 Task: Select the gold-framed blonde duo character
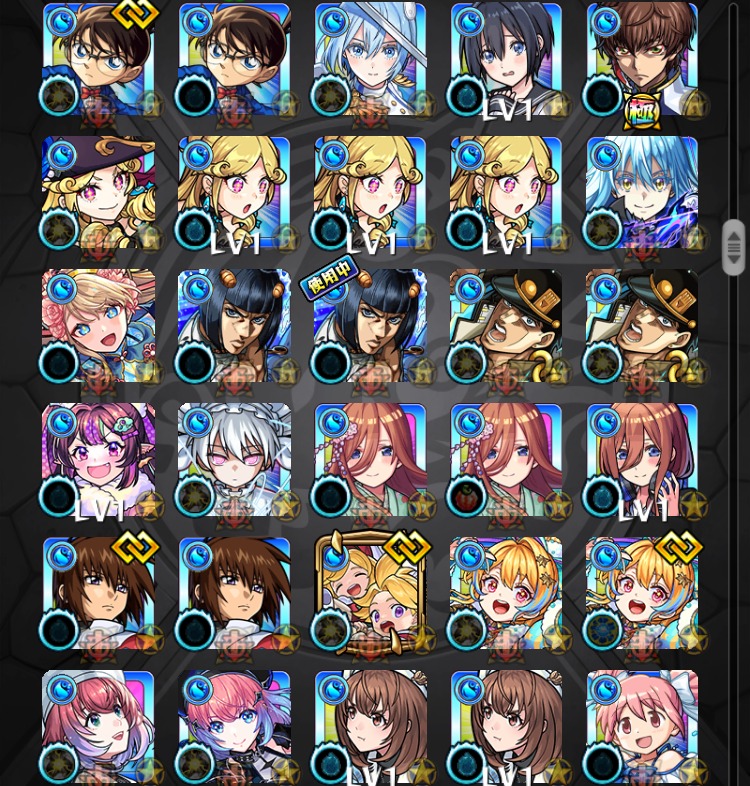pyautogui.click(x=370, y=594)
